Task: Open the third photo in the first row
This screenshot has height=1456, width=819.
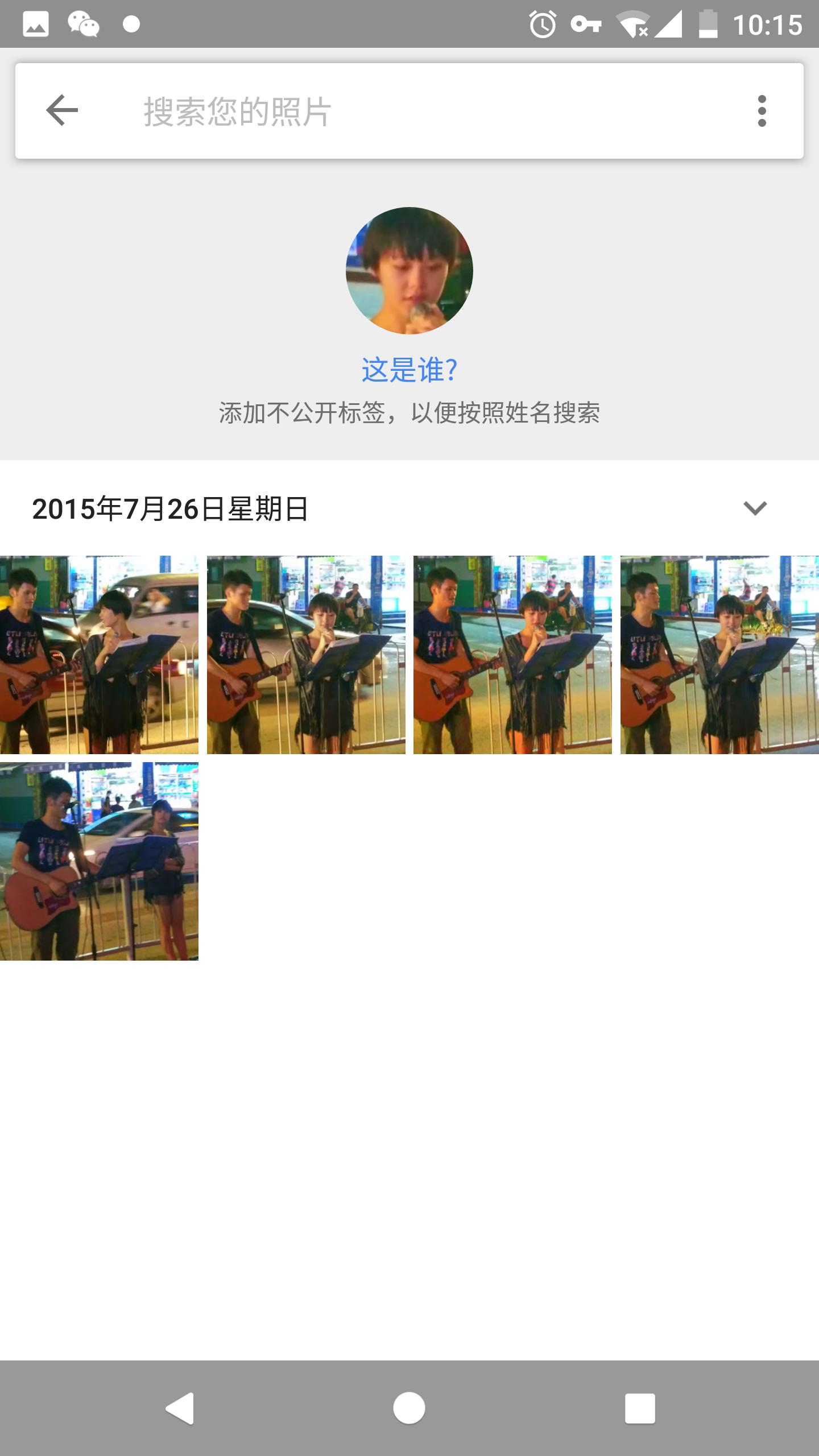Action: coord(512,655)
